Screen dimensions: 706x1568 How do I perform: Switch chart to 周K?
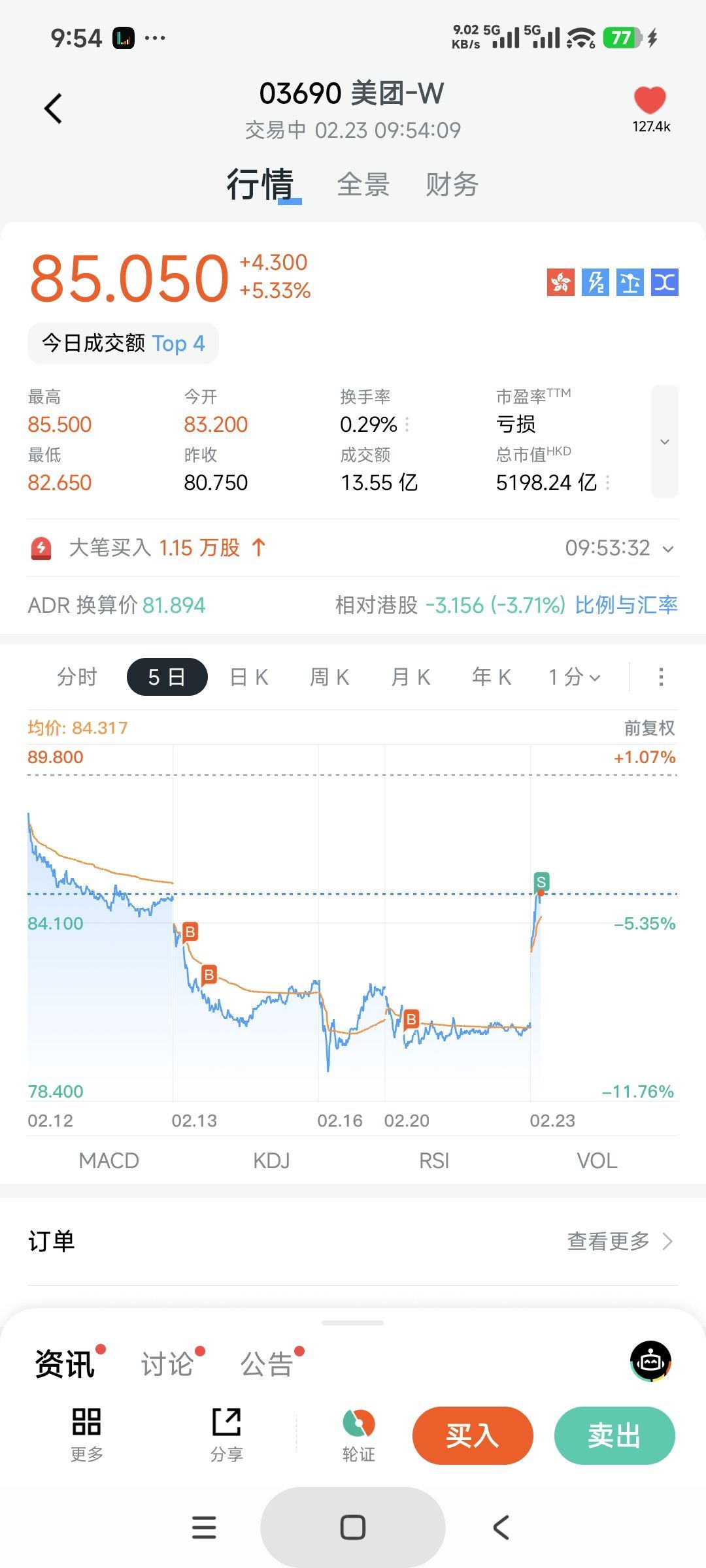pos(329,677)
